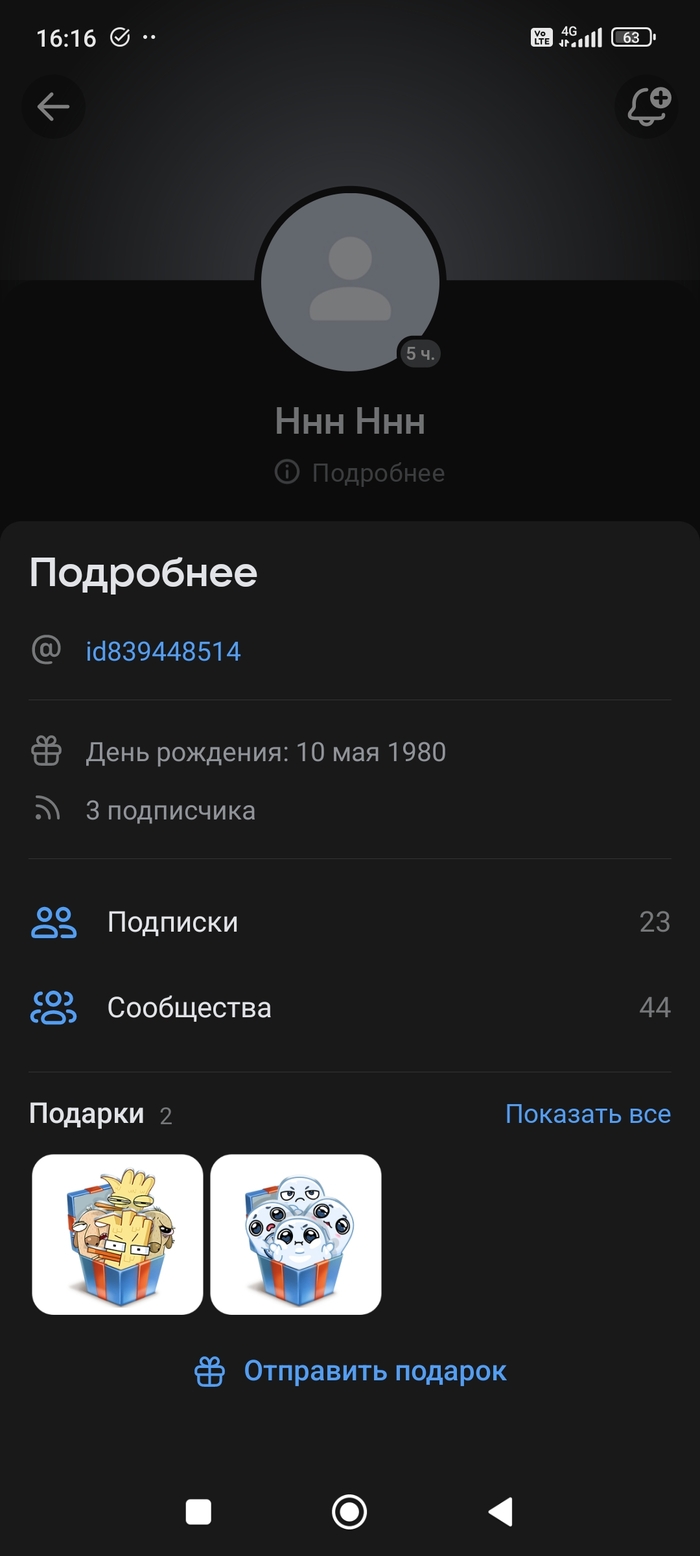Open the Подписки list
The height and width of the screenshot is (1556, 700).
click(172, 922)
